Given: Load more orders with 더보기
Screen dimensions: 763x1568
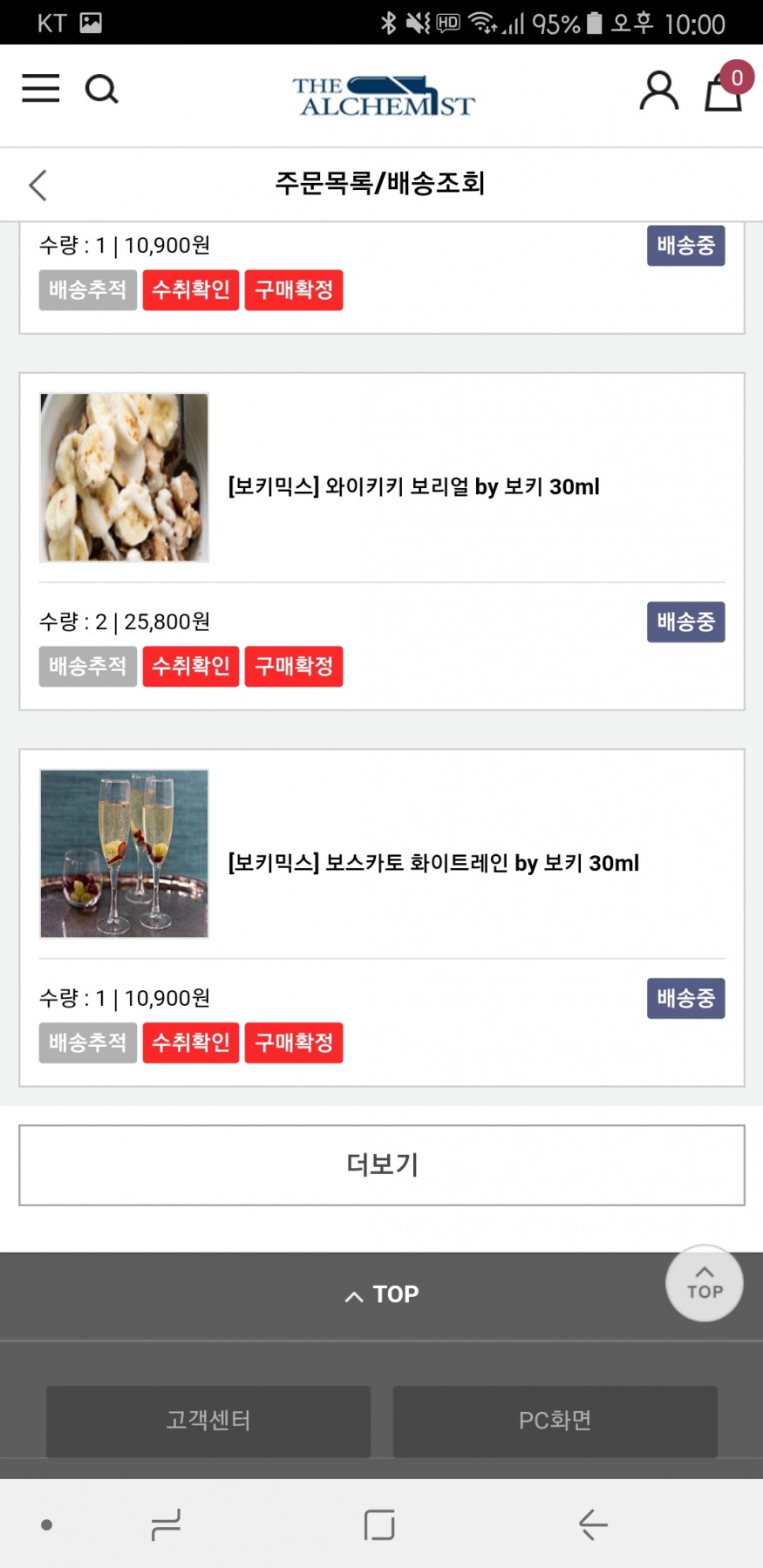Looking at the screenshot, I should (x=382, y=1165).
